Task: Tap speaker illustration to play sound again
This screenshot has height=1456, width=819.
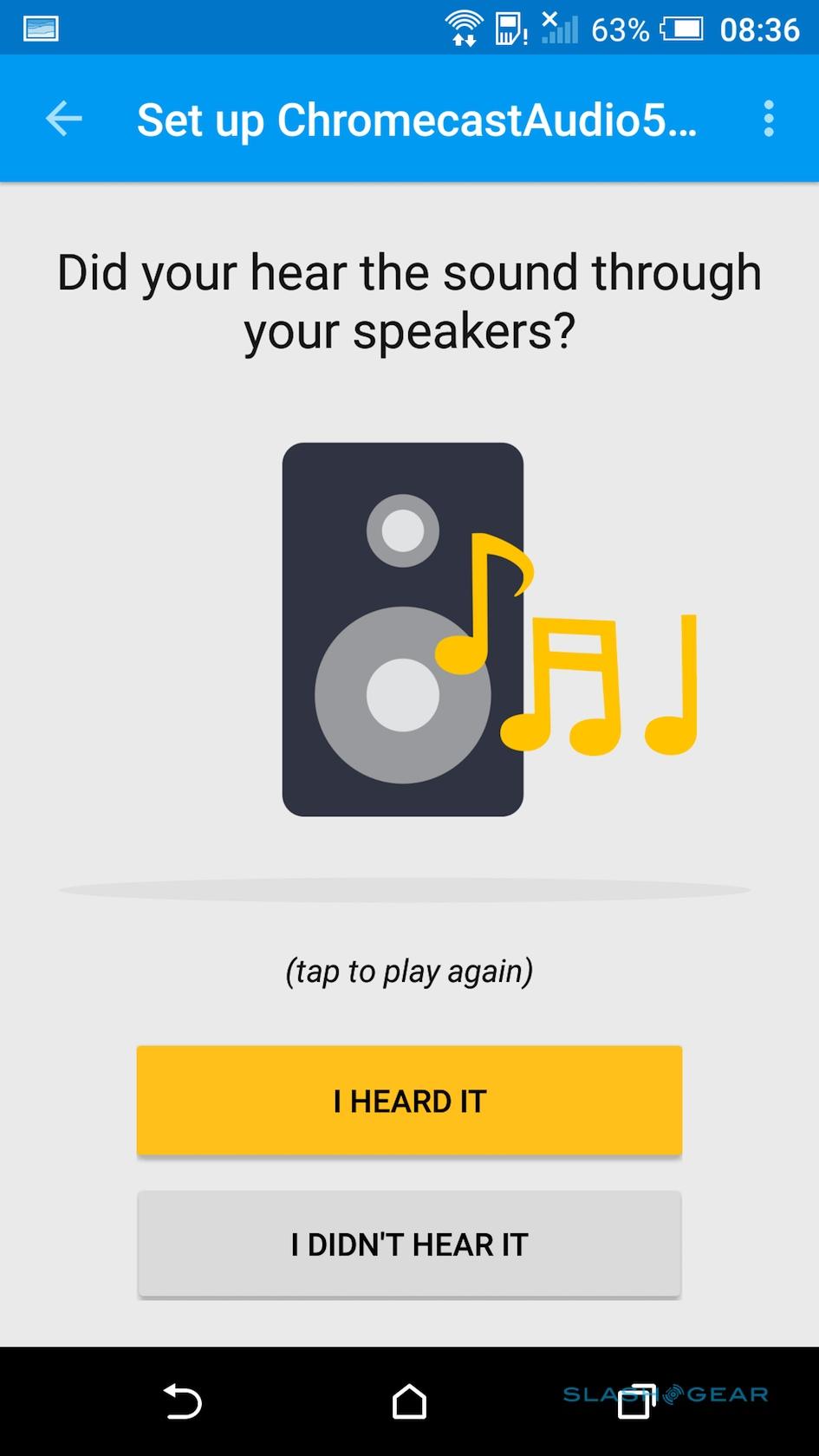Action: click(403, 630)
